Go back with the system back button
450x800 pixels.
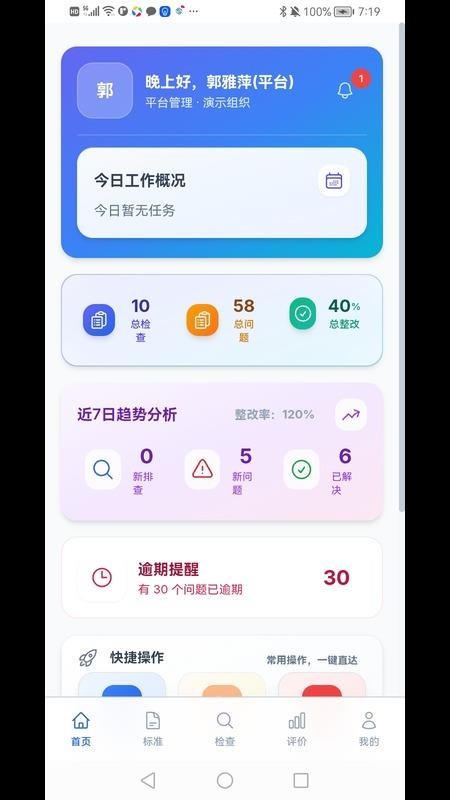click(148, 780)
